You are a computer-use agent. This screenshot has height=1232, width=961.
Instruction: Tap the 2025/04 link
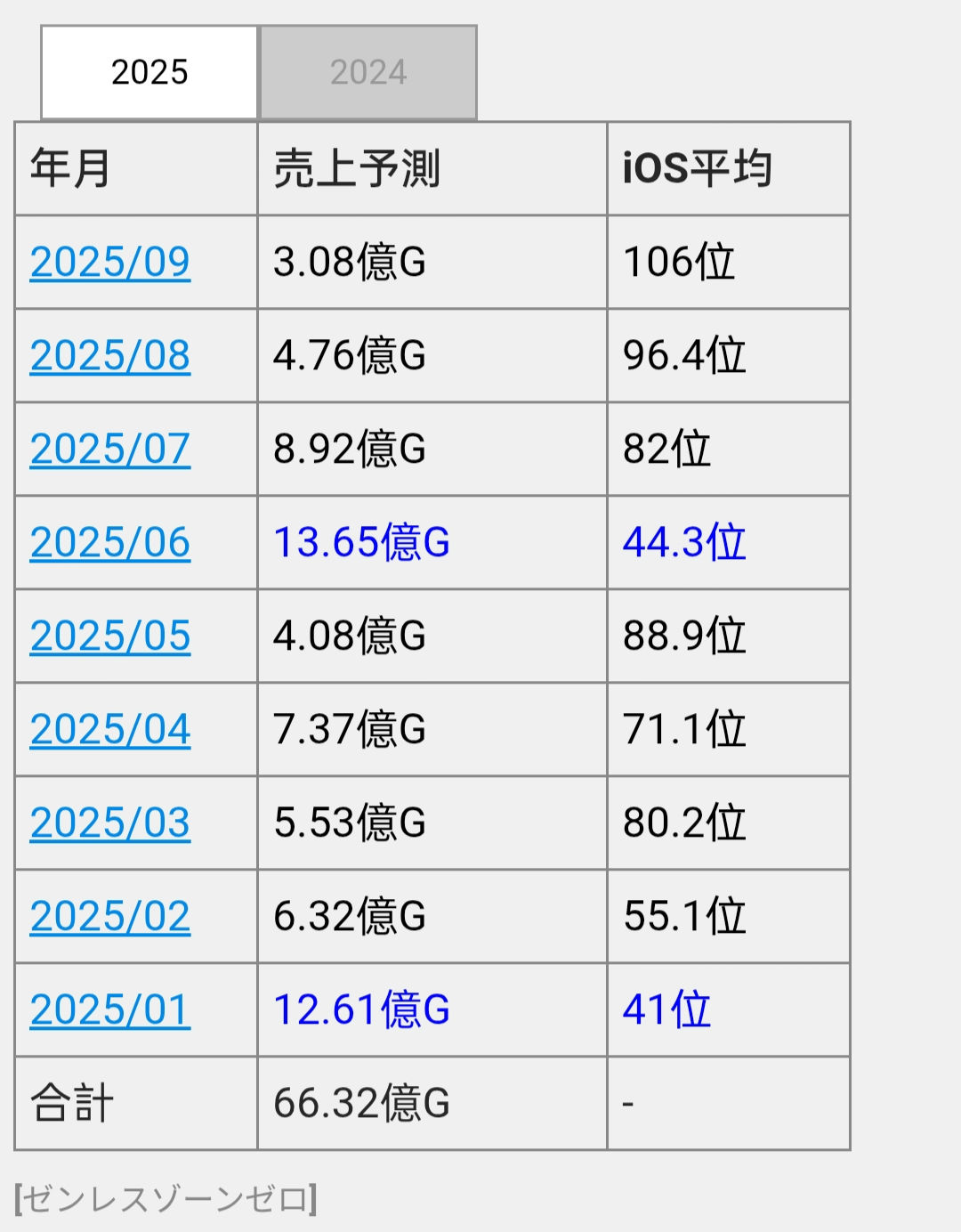[x=109, y=729]
